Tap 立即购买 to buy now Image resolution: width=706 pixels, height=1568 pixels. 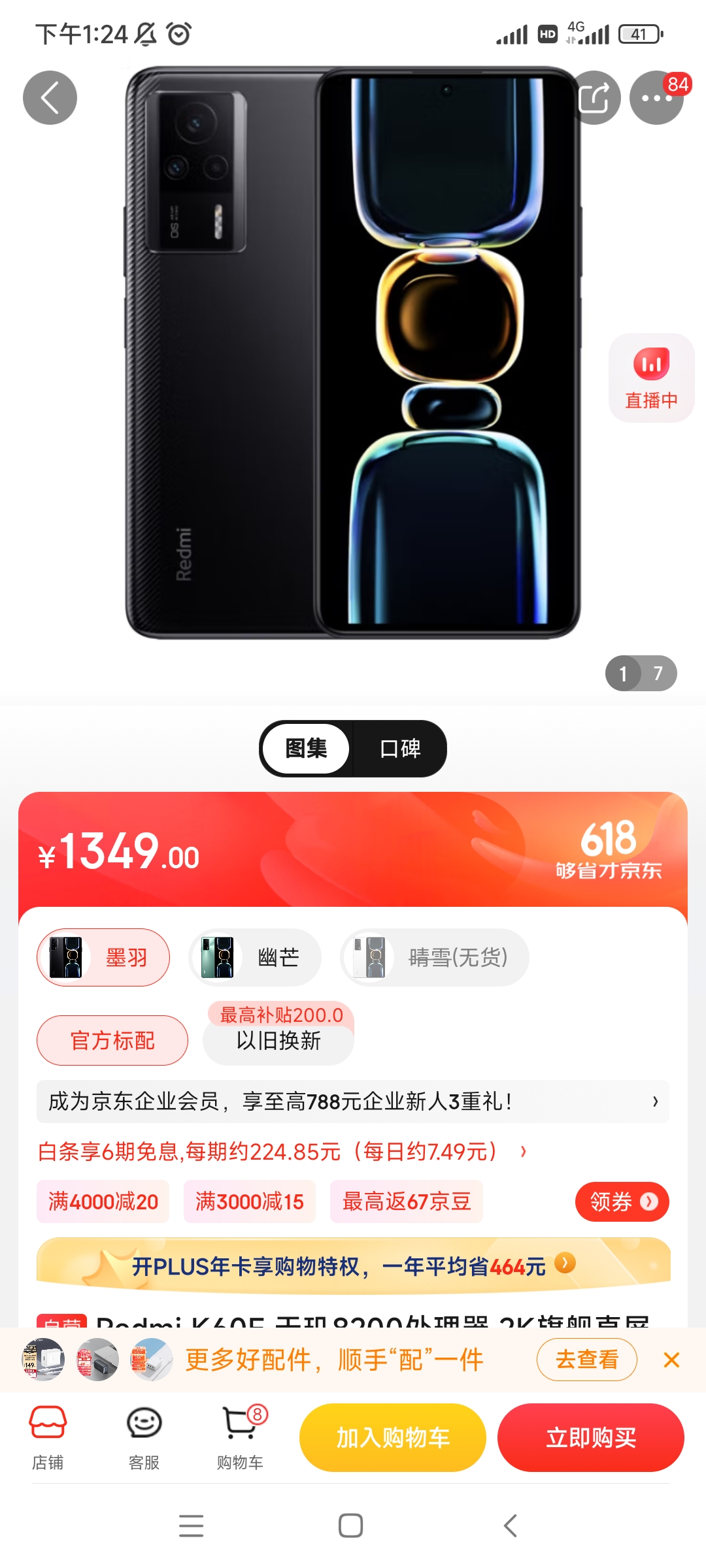pos(591,1437)
